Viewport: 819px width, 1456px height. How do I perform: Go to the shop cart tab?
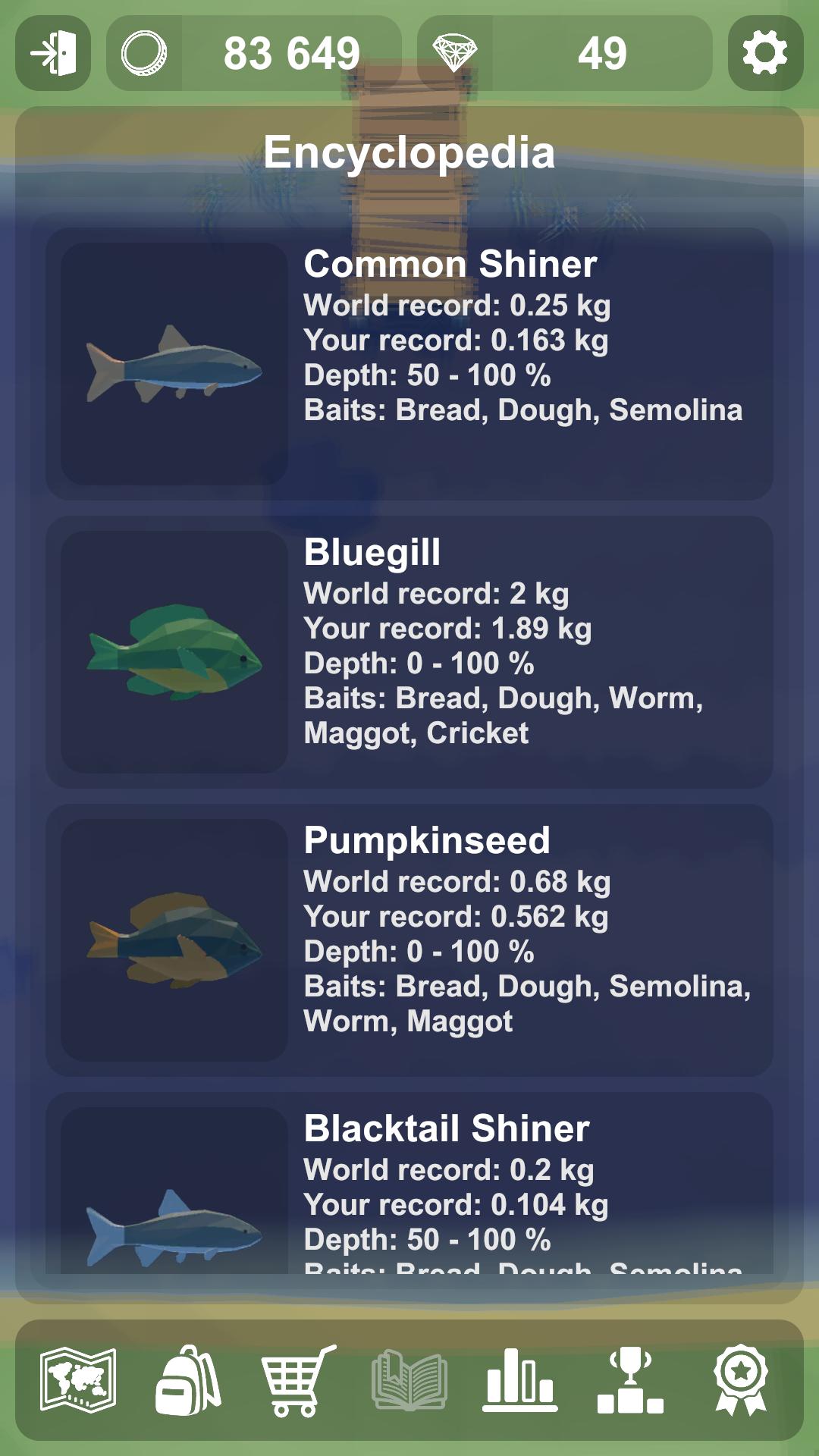[298, 1379]
